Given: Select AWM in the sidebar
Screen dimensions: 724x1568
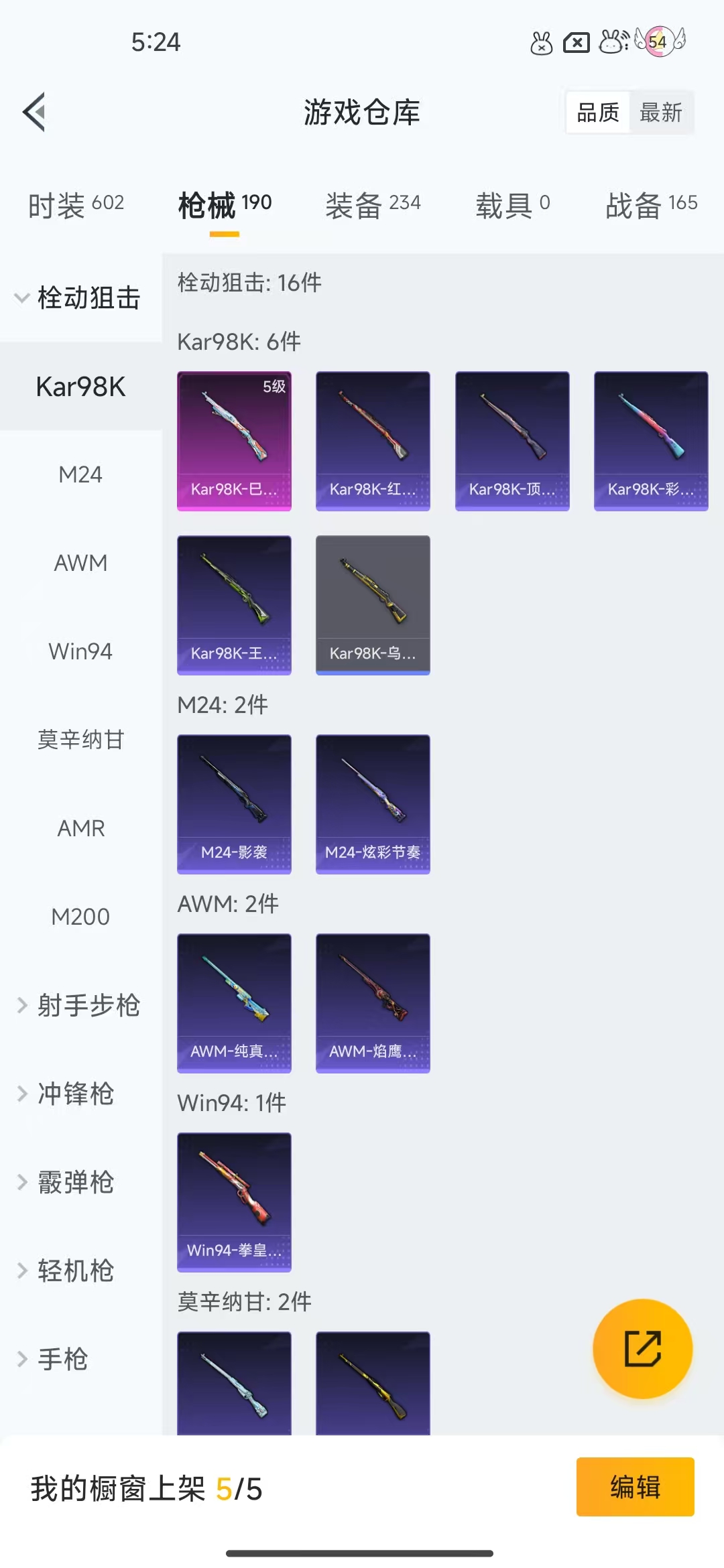Looking at the screenshot, I should 80,563.
